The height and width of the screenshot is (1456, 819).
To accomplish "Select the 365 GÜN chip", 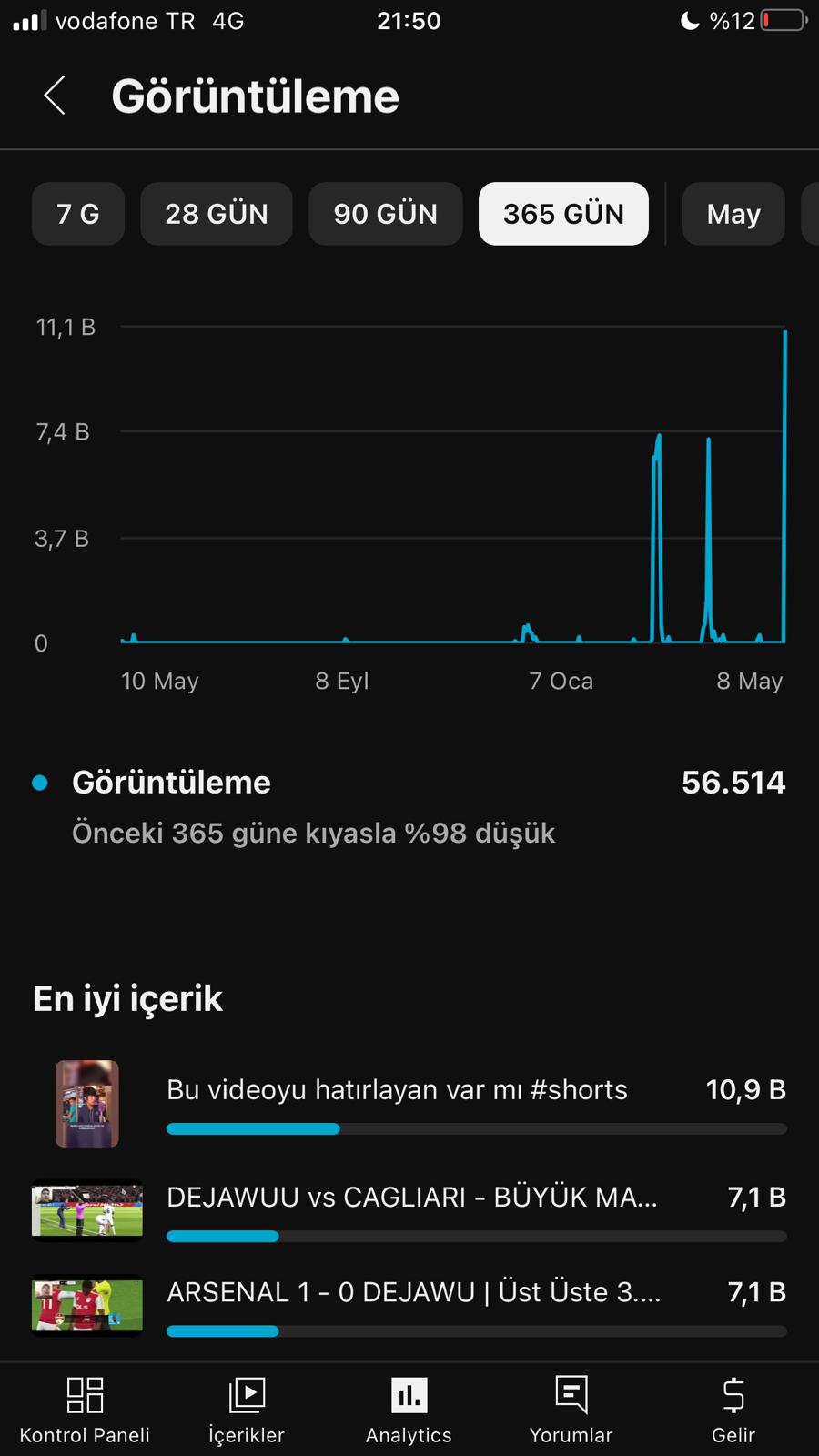I will click(x=563, y=214).
